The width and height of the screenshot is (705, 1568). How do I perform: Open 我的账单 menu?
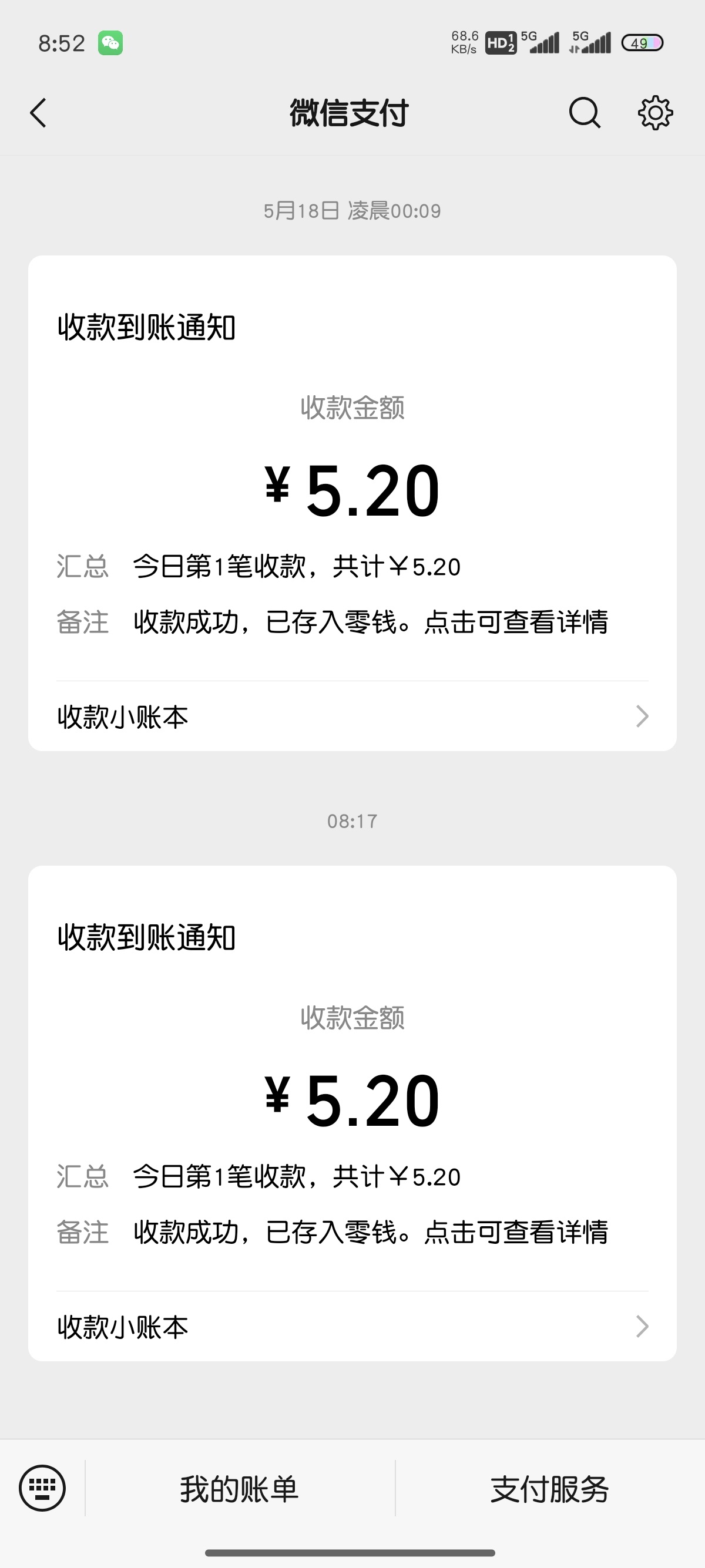pyautogui.click(x=239, y=1489)
